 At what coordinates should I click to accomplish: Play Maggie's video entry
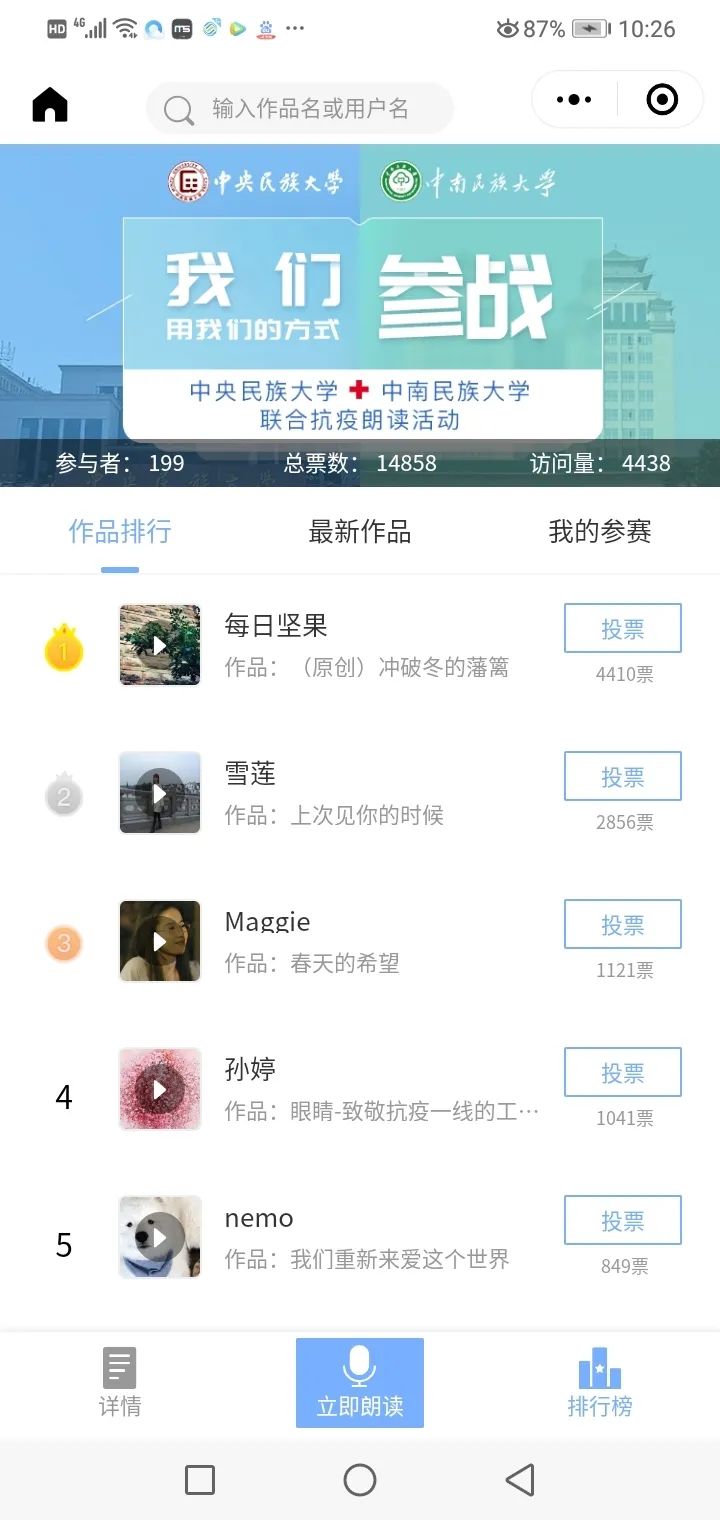(159, 941)
